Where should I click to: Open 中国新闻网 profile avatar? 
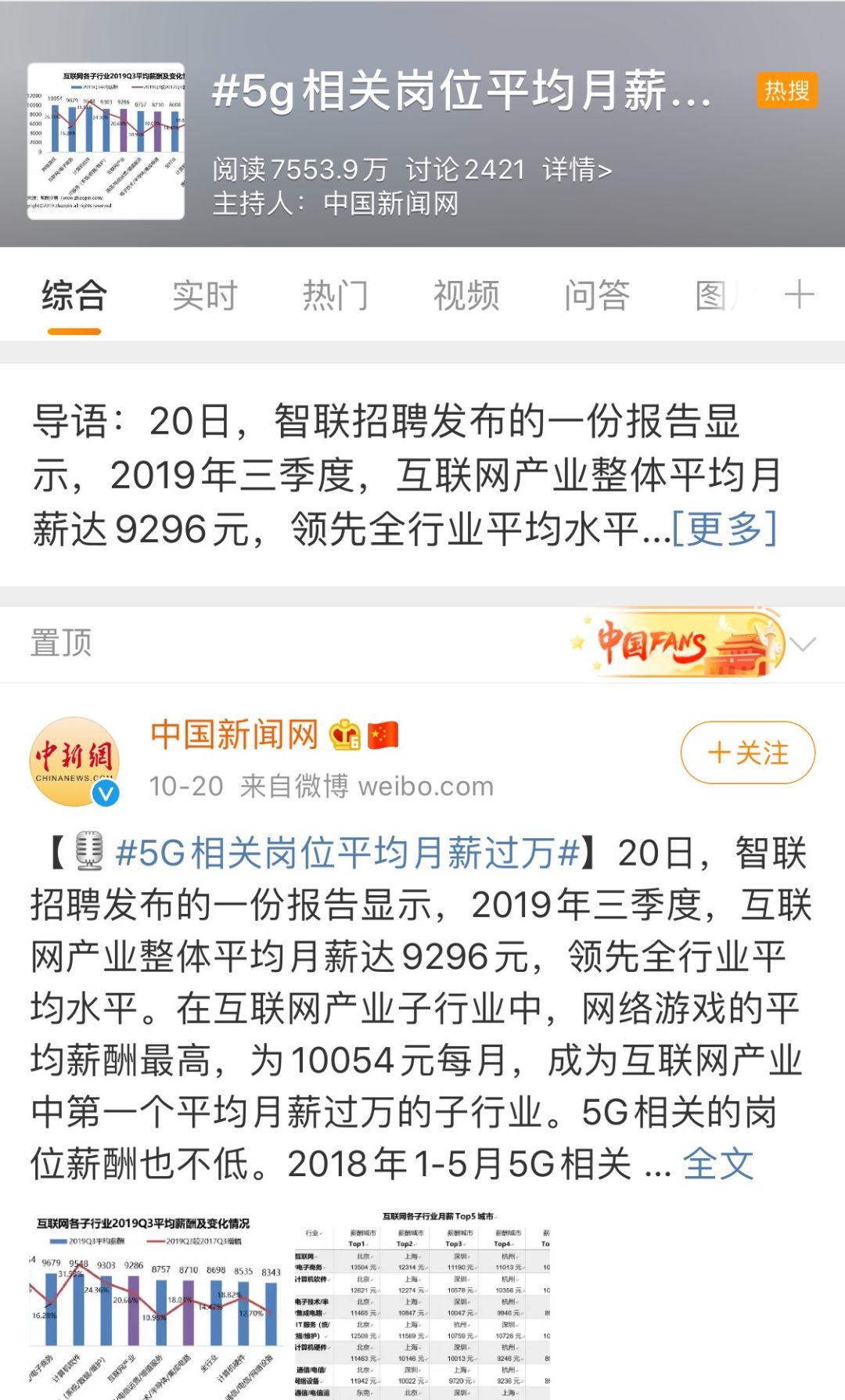click(x=74, y=761)
